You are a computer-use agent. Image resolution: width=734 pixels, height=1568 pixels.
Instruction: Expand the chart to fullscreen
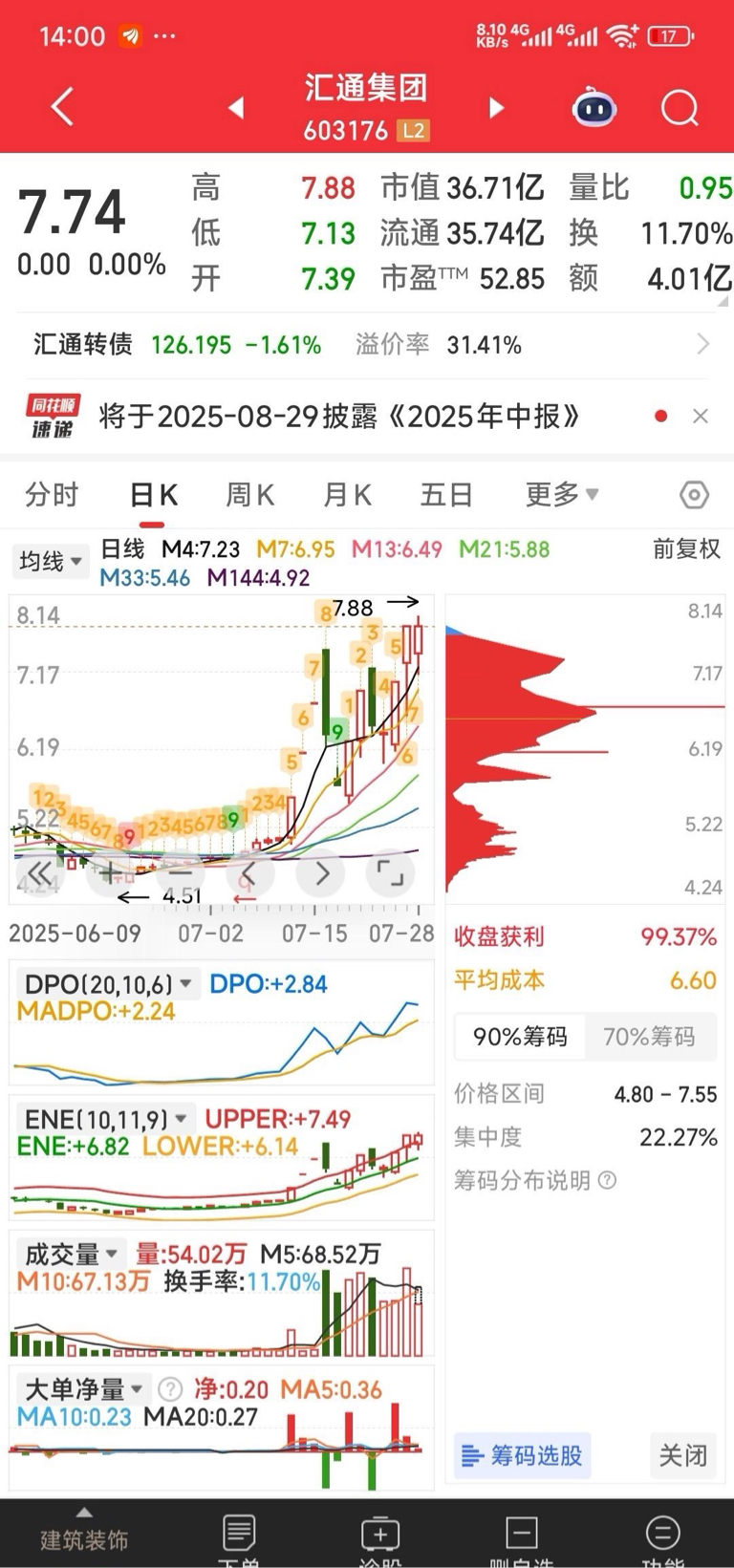390,872
